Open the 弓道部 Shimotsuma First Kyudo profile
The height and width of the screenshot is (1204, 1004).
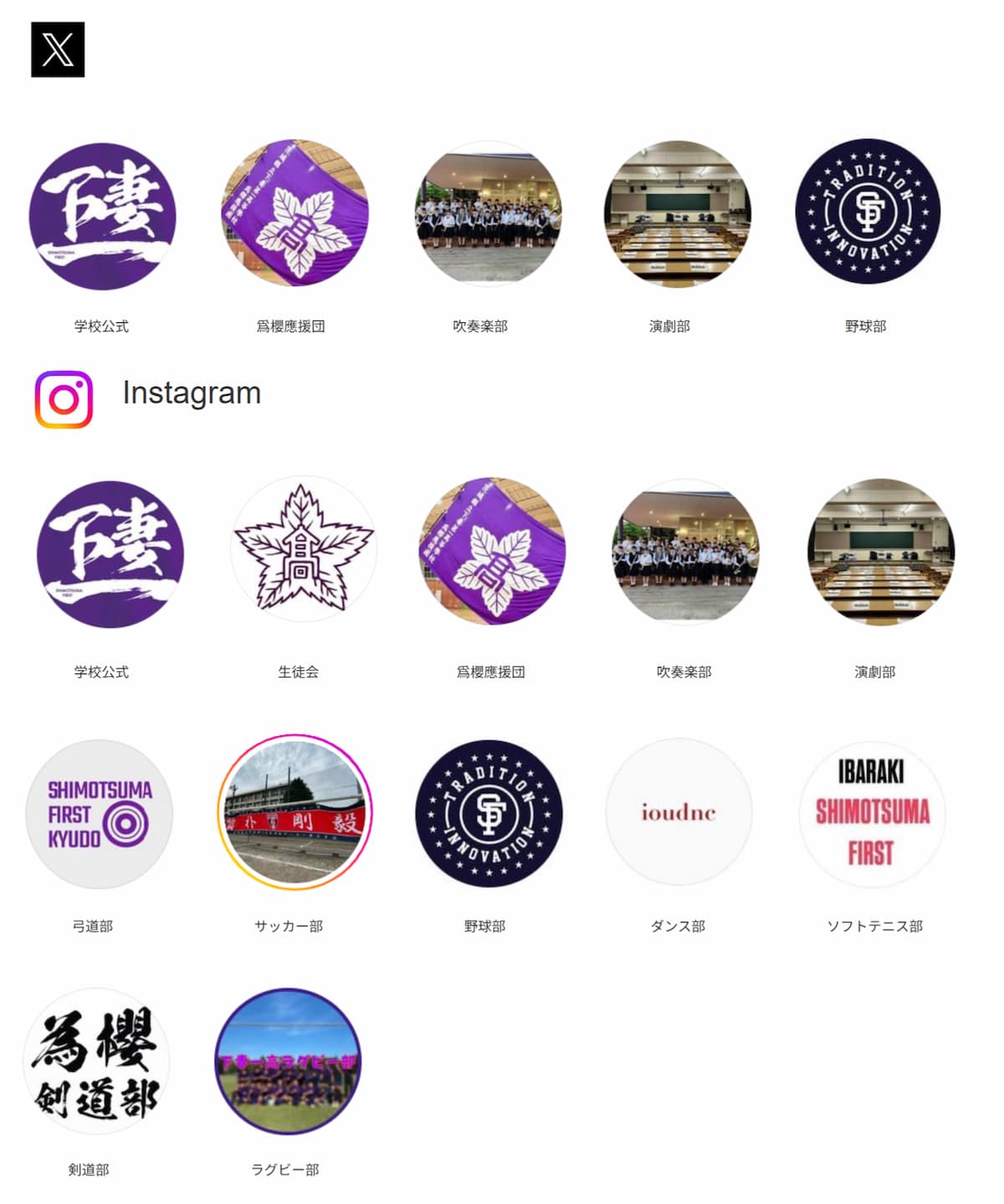click(99, 813)
